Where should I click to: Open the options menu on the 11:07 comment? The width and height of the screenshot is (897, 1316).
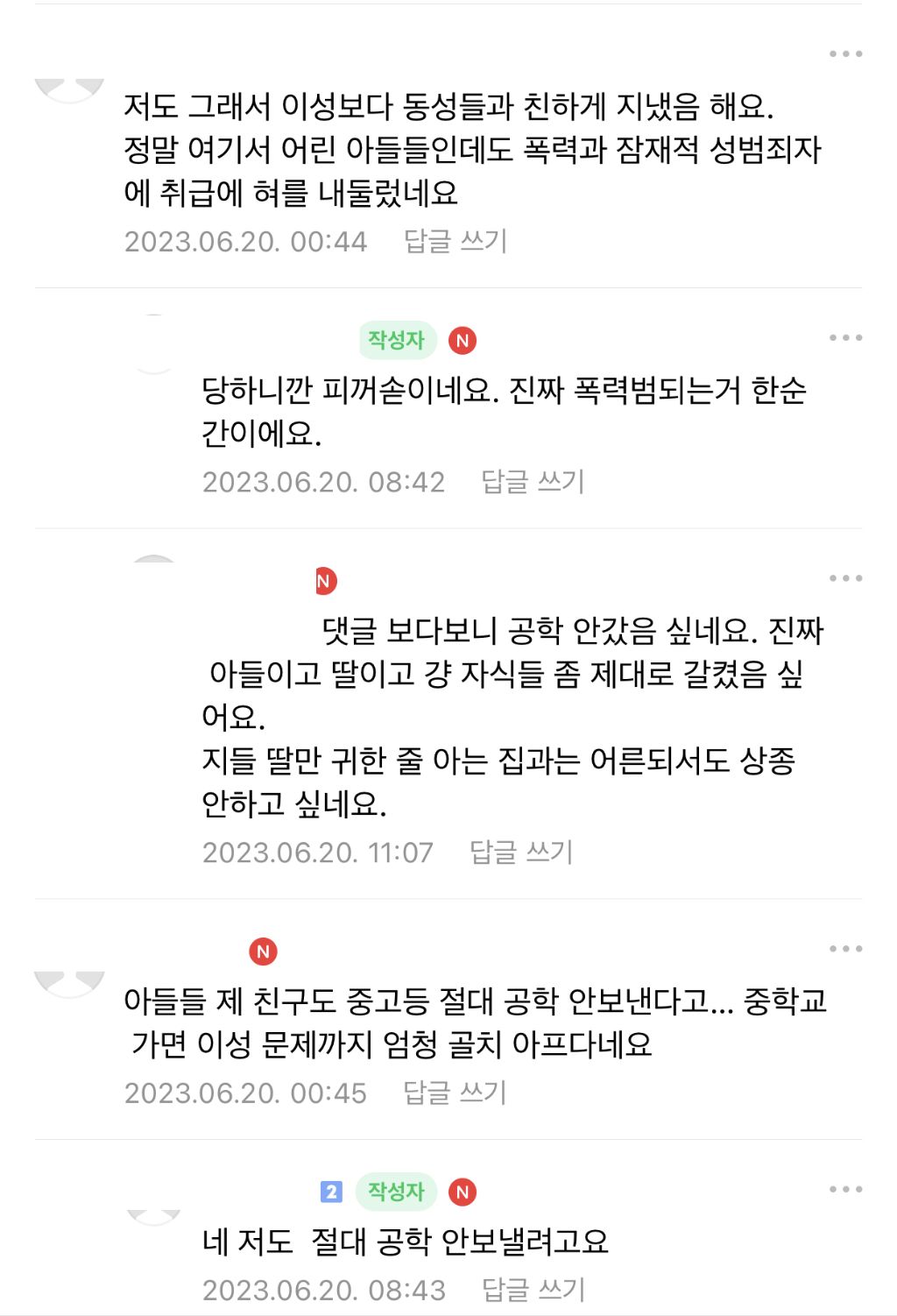pyautogui.click(x=844, y=577)
